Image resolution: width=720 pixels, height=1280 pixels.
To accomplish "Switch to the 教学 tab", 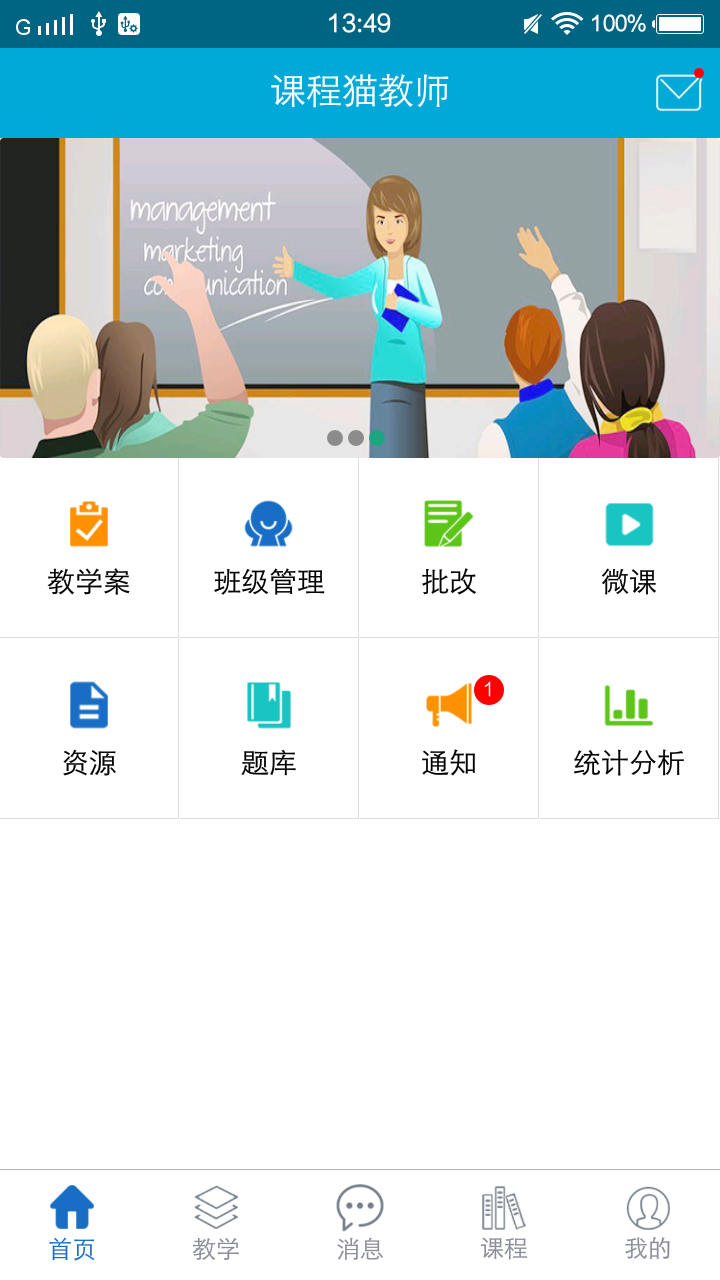I will point(216,1223).
